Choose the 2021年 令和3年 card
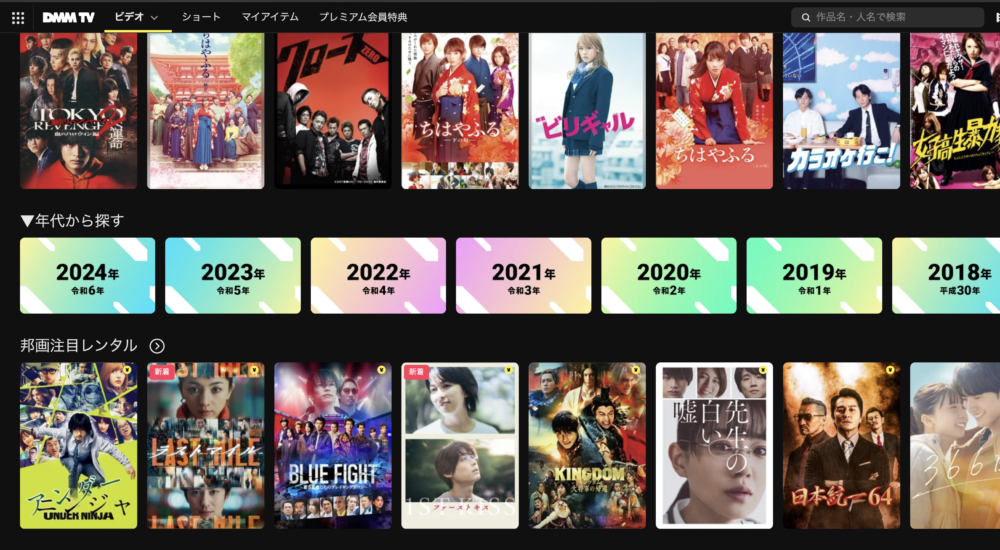Screen dimensions: 1000x550 tap(523, 276)
